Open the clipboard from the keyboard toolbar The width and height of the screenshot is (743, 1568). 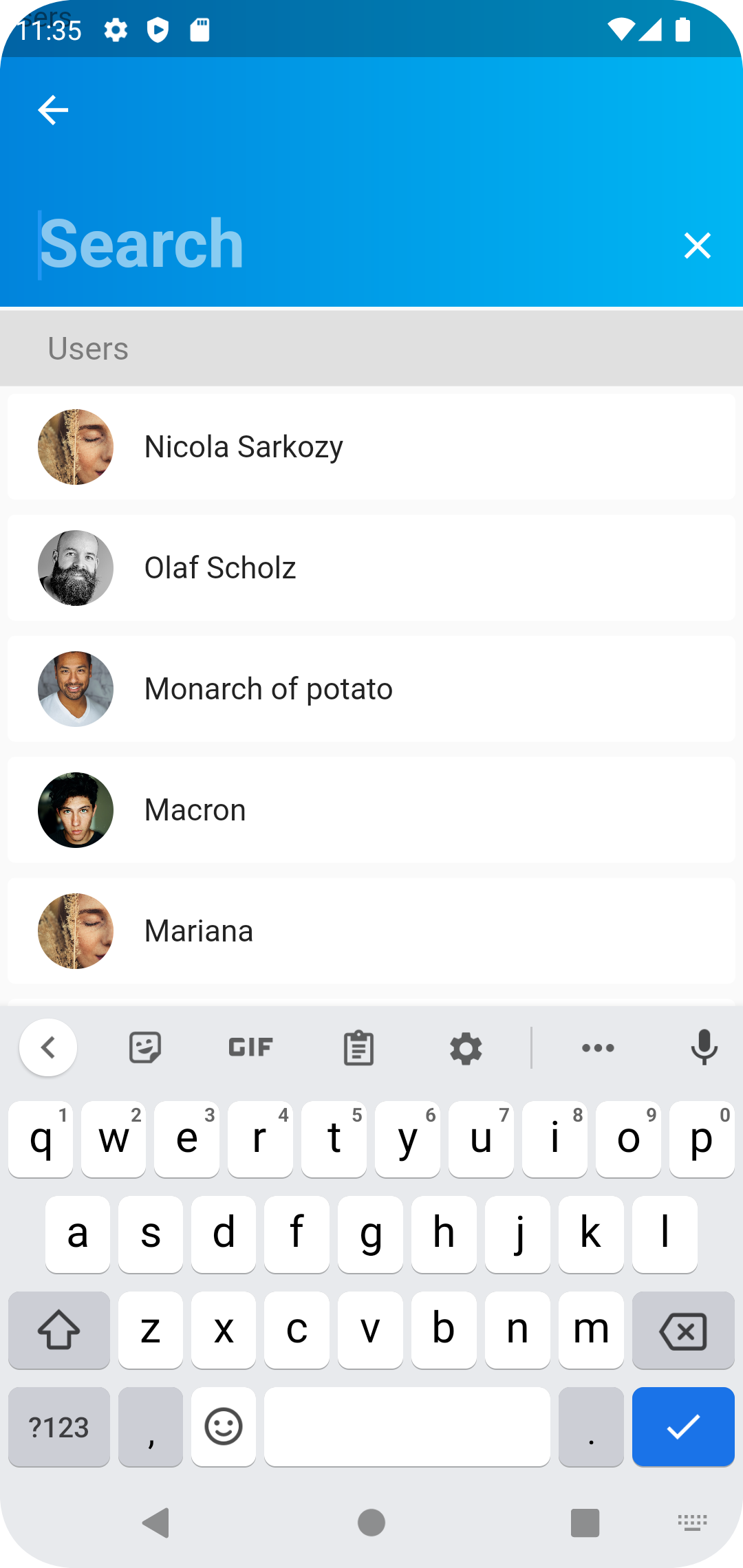click(358, 1047)
